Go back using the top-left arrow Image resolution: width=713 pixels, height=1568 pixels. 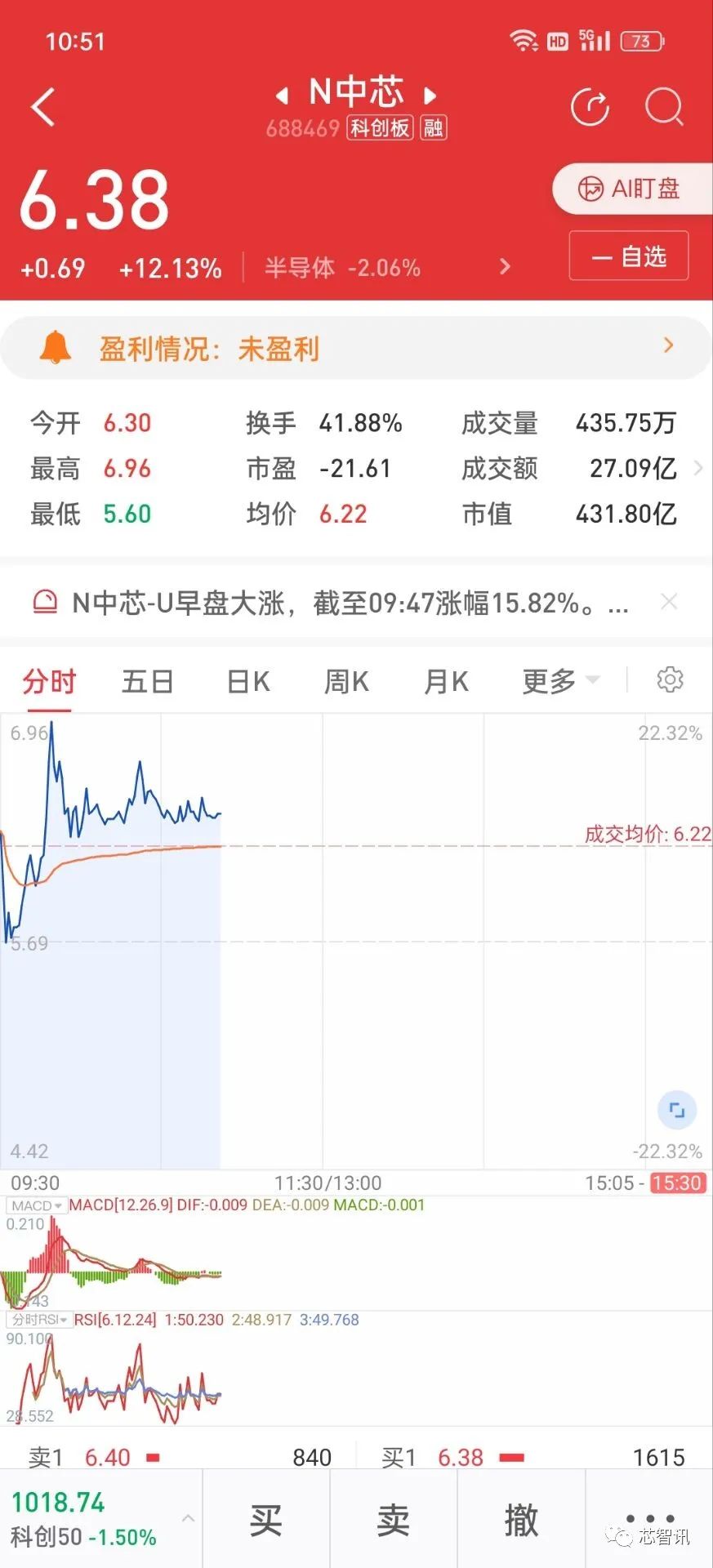(42, 107)
